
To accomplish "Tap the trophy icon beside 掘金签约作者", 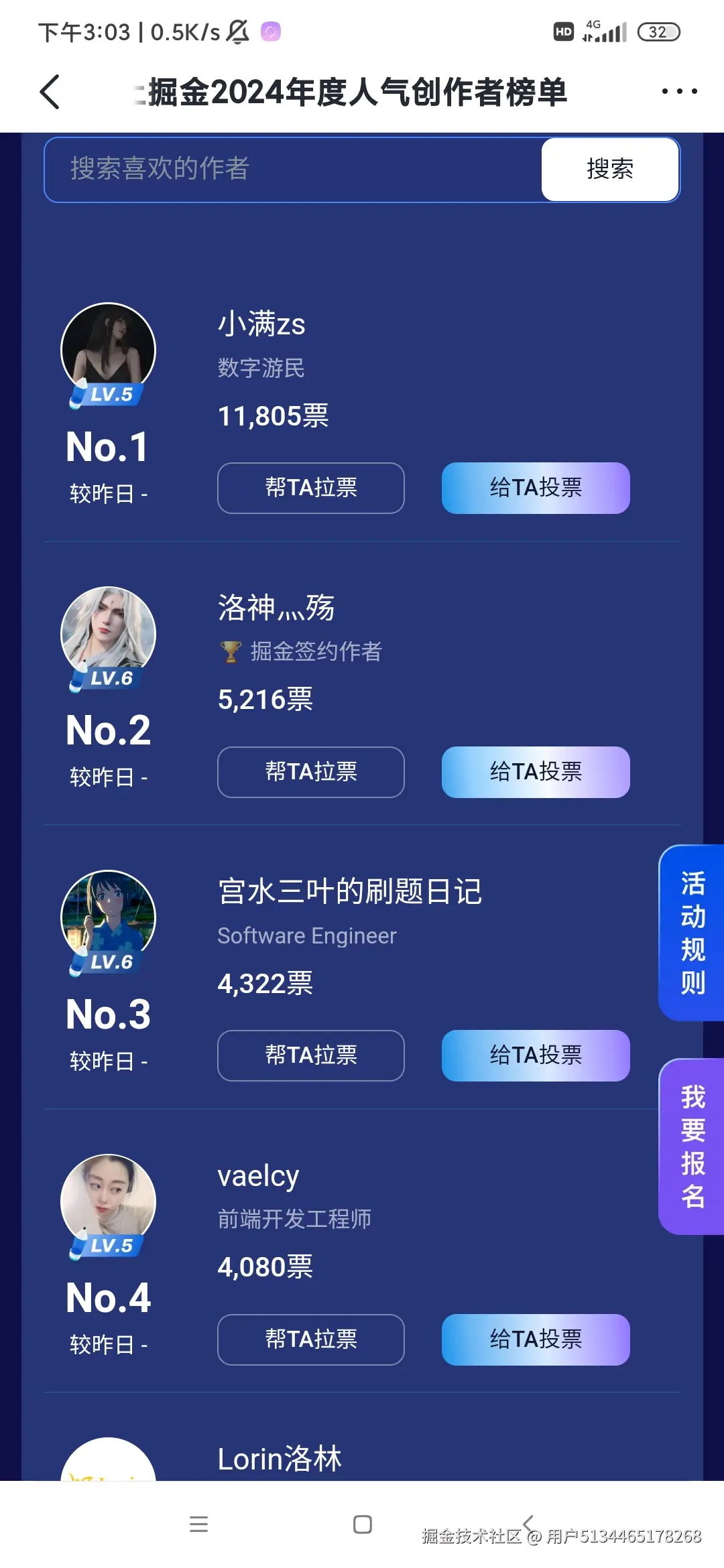I will pyautogui.click(x=231, y=651).
